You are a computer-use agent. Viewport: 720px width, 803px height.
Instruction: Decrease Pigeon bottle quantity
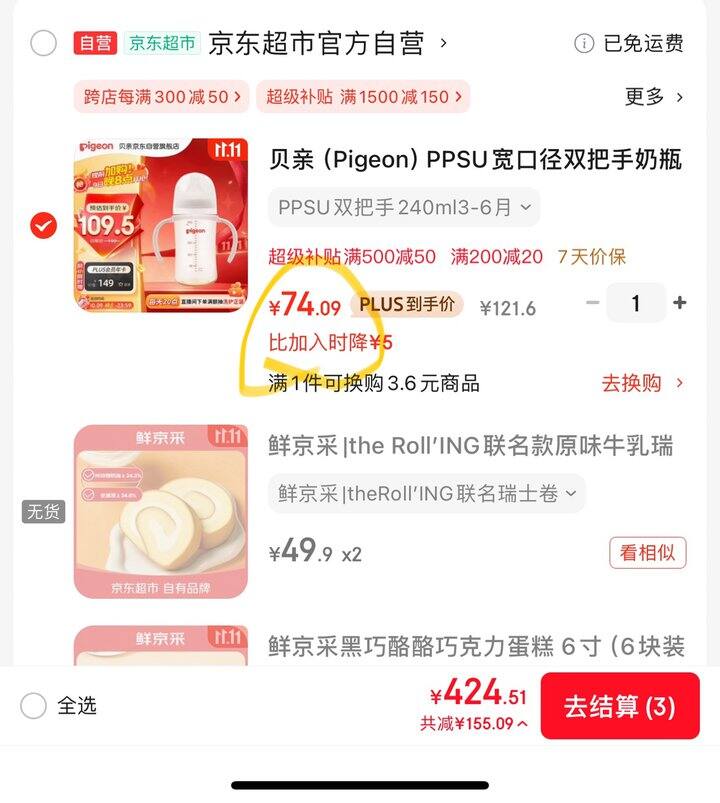click(x=593, y=303)
